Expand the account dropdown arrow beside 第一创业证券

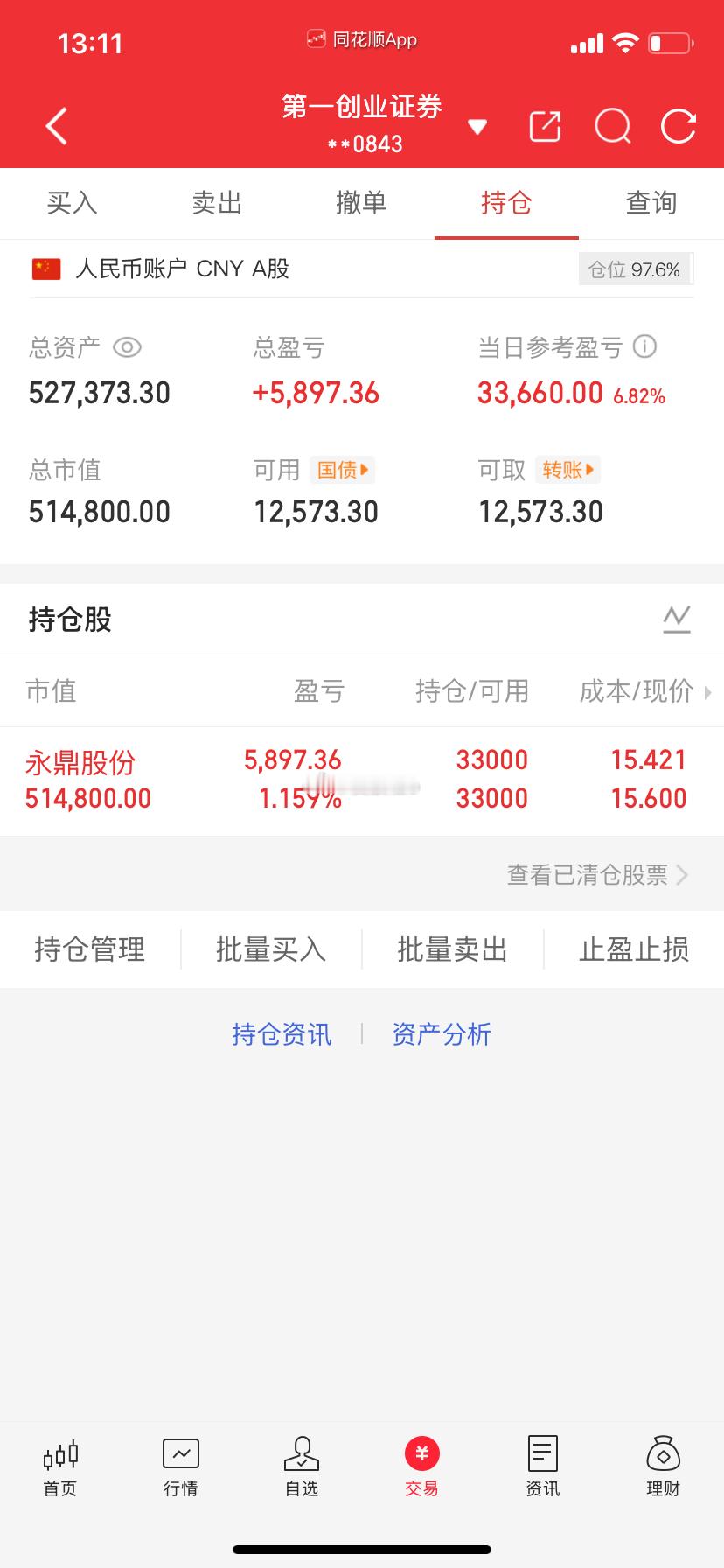pos(477,127)
